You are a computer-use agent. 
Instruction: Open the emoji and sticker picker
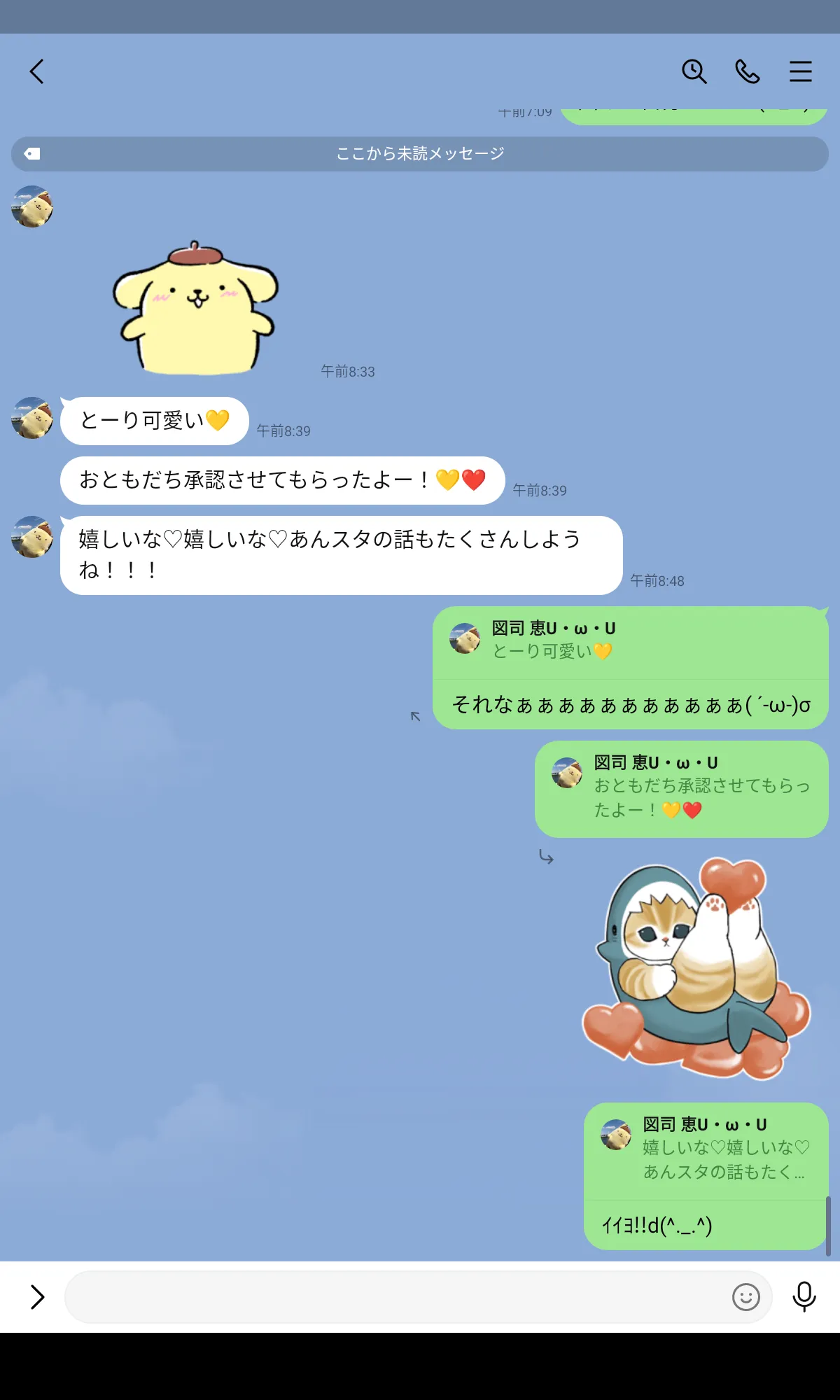[x=745, y=1297]
